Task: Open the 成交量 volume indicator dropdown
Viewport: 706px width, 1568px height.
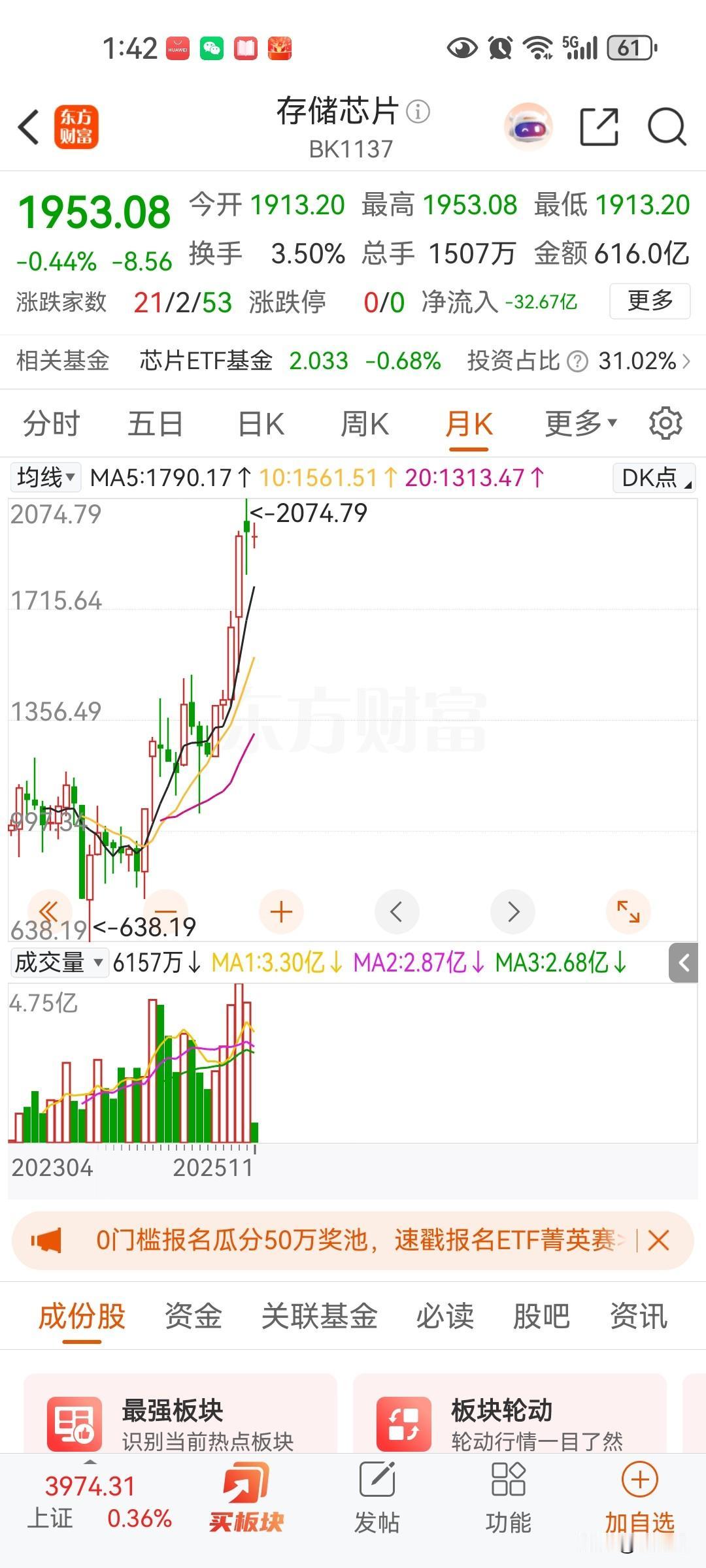Action: tap(59, 962)
